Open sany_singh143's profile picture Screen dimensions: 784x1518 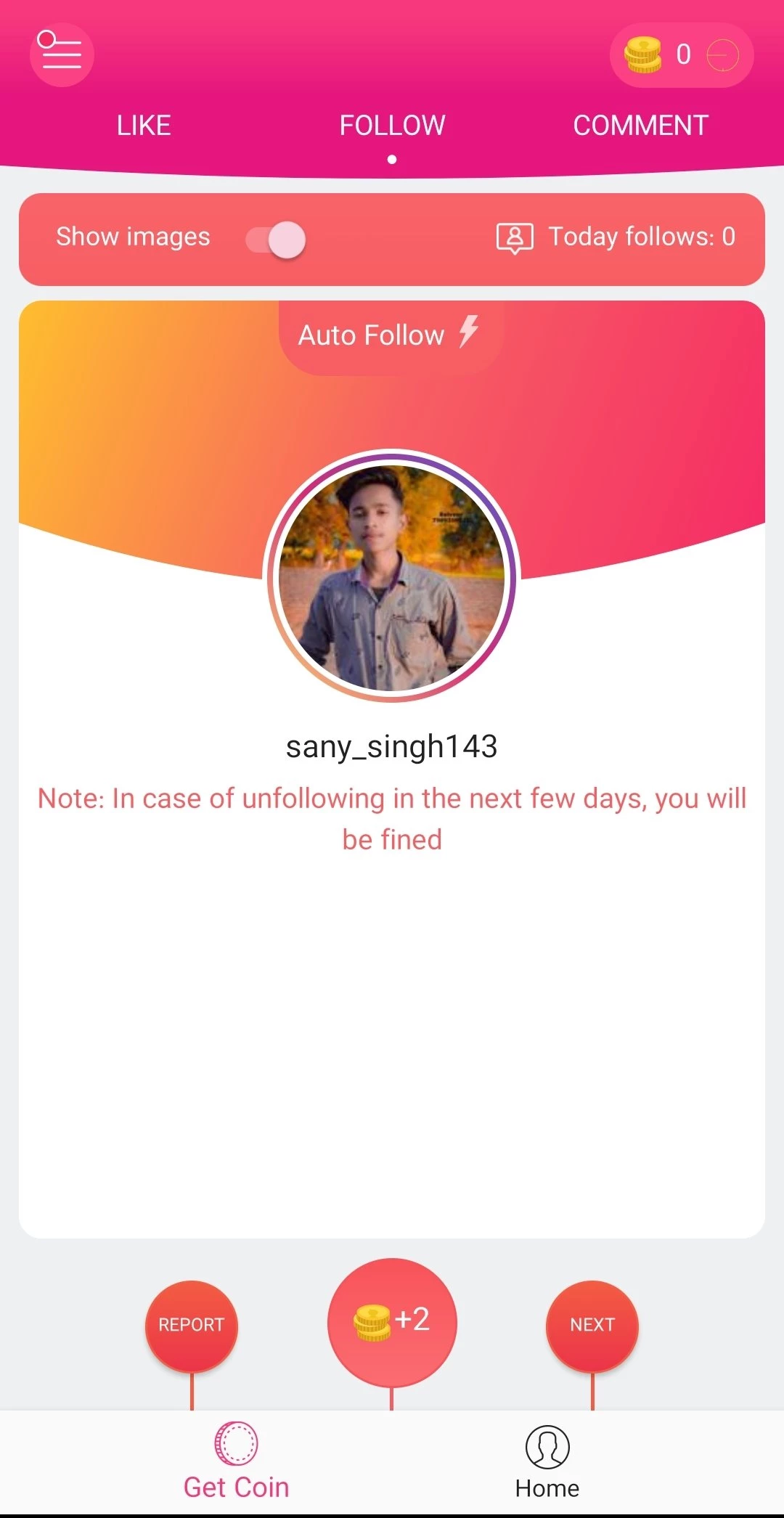click(392, 577)
